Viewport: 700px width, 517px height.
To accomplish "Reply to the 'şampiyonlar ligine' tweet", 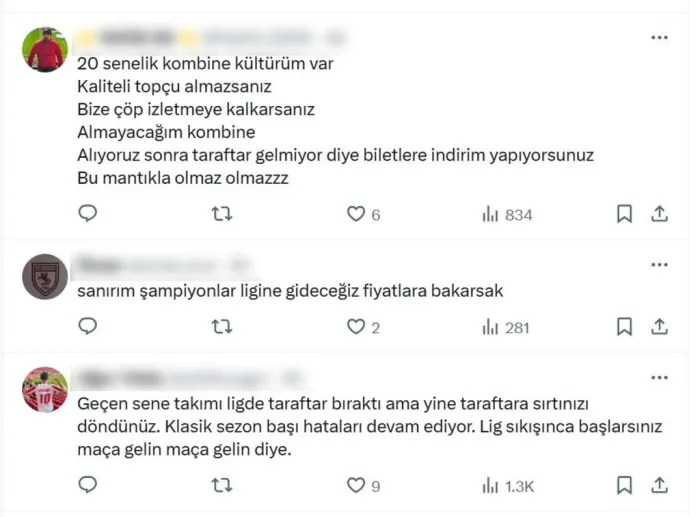I will pyautogui.click(x=88, y=326).
